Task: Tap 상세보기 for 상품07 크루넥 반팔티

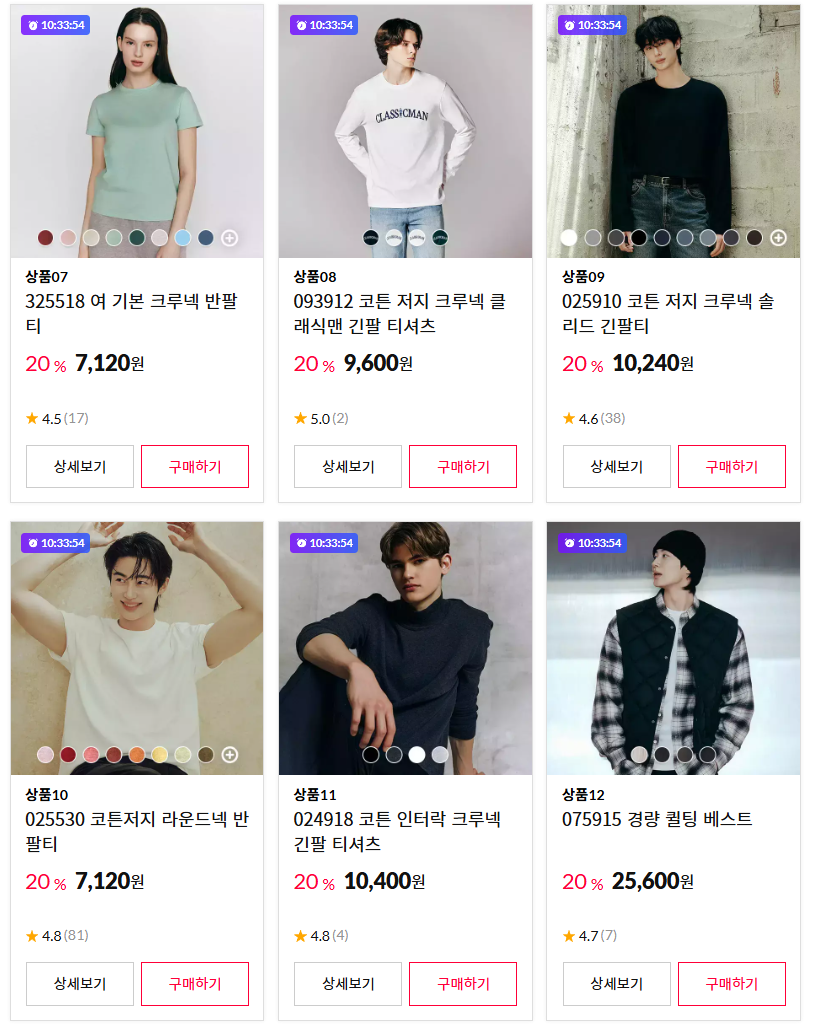Action: [x=79, y=466]
